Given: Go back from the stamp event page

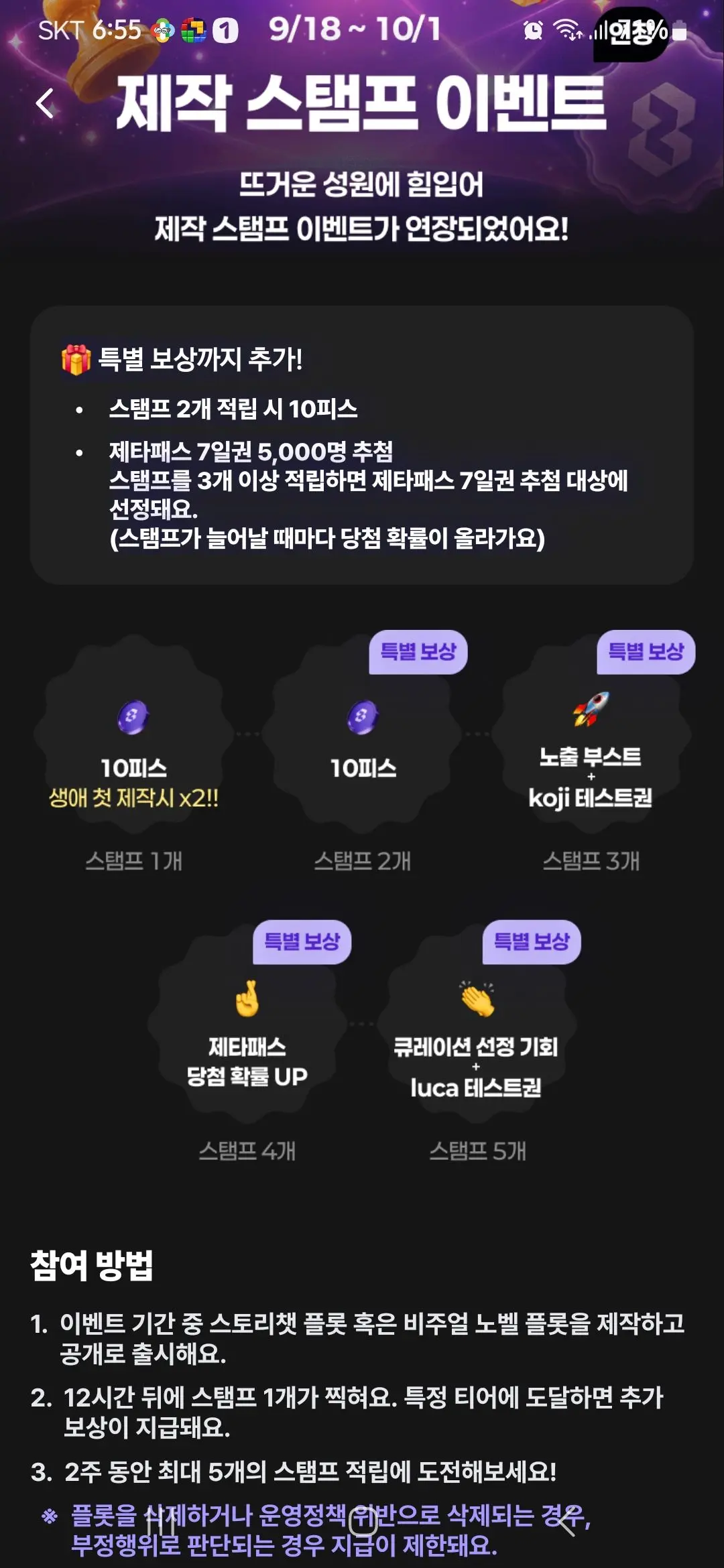Looking at the screenshot, I should pyautogui.click(x=45, y=103).
